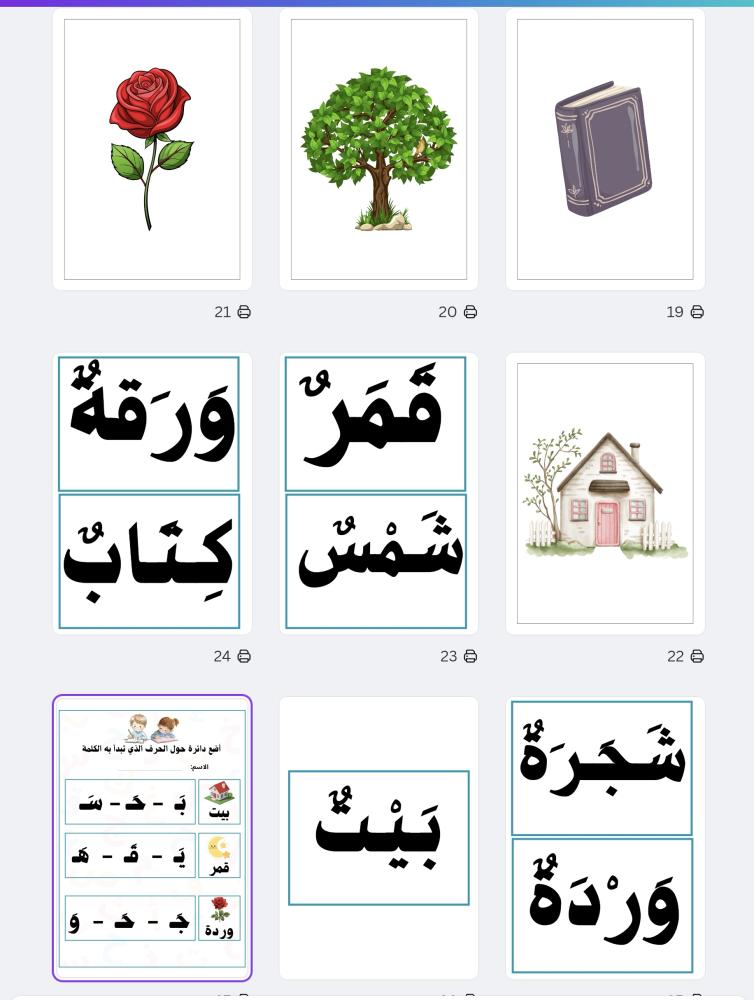Open page 22 showing the house

[x=605, y=493]
